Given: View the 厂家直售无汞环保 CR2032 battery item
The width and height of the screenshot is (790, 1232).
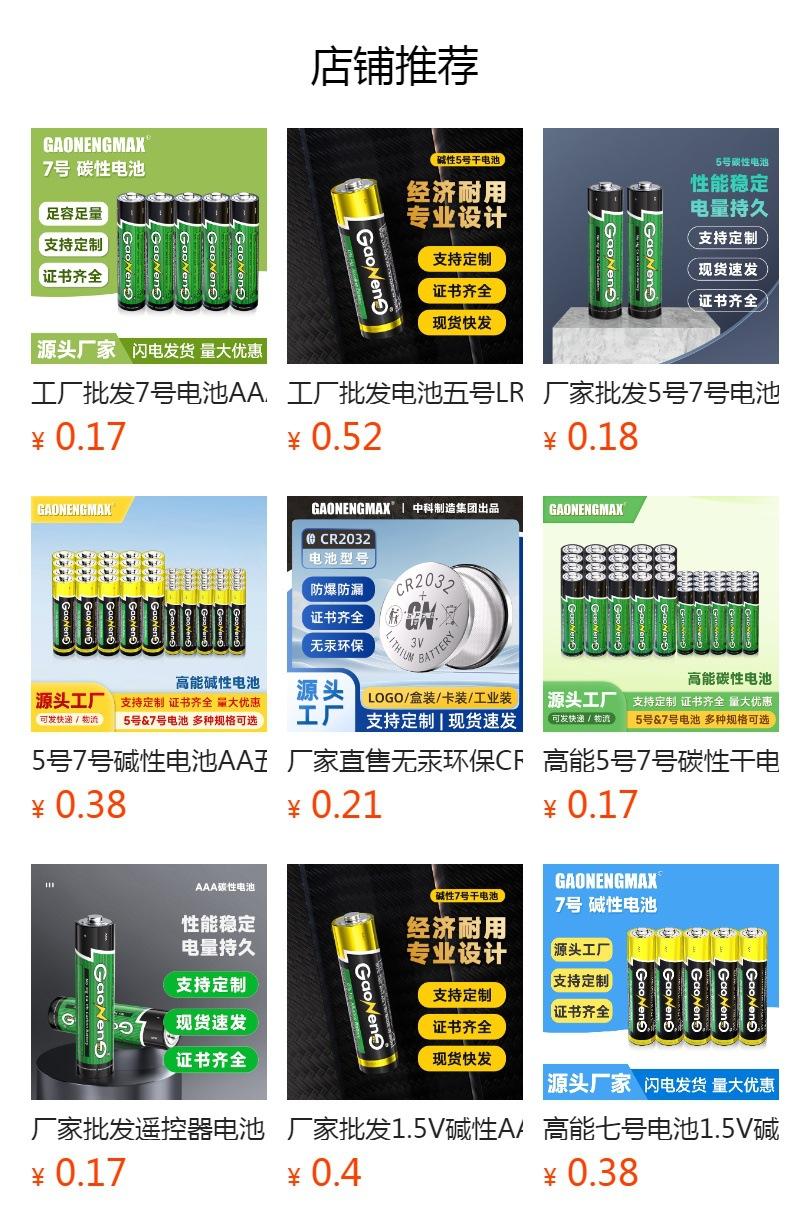Looking at the screenshot, I should pyautogui.click(x=405, y=614).
